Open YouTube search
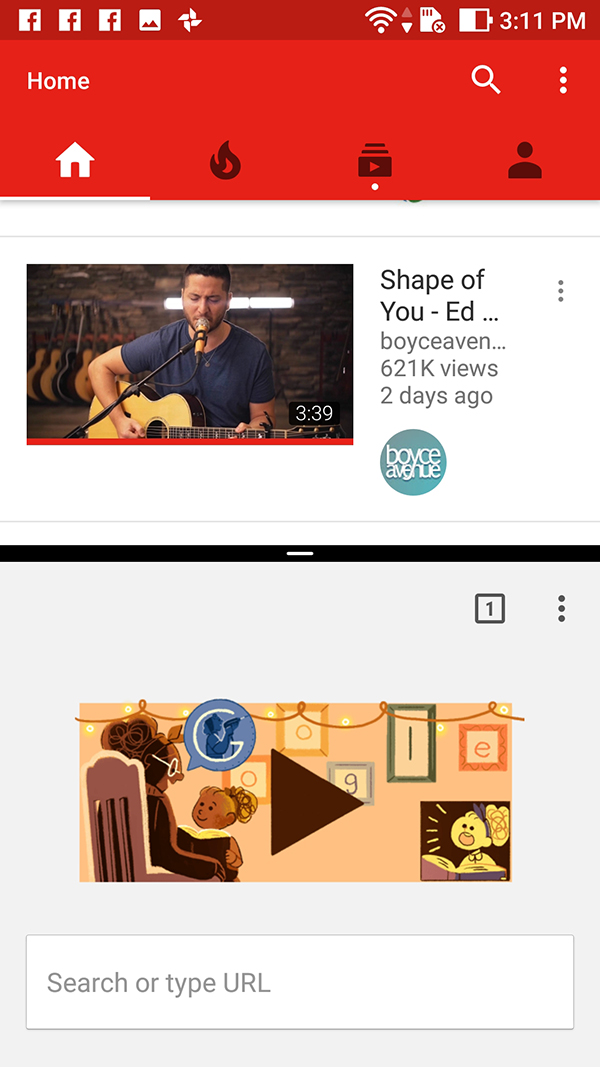 [486, 80]
